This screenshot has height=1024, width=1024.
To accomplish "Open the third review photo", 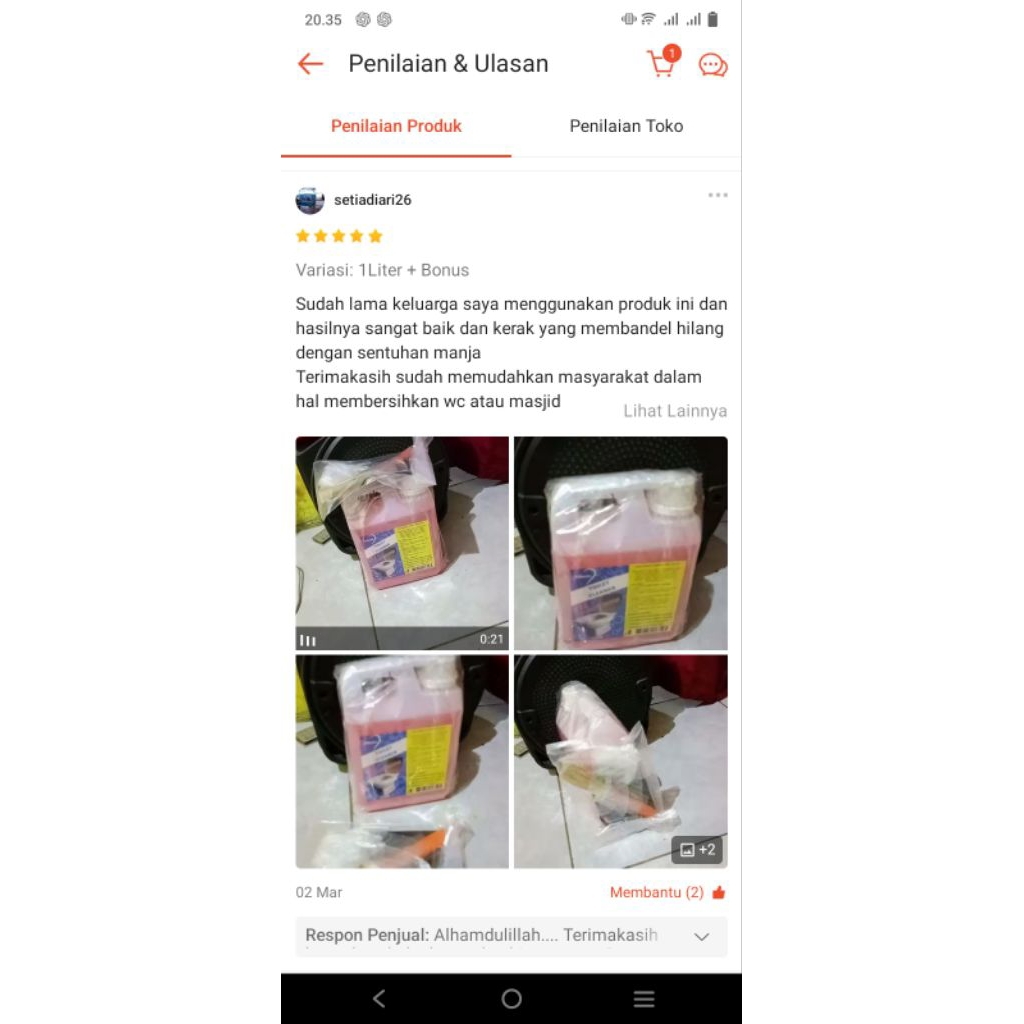I will pyautogui.click(x=402, y=761).
